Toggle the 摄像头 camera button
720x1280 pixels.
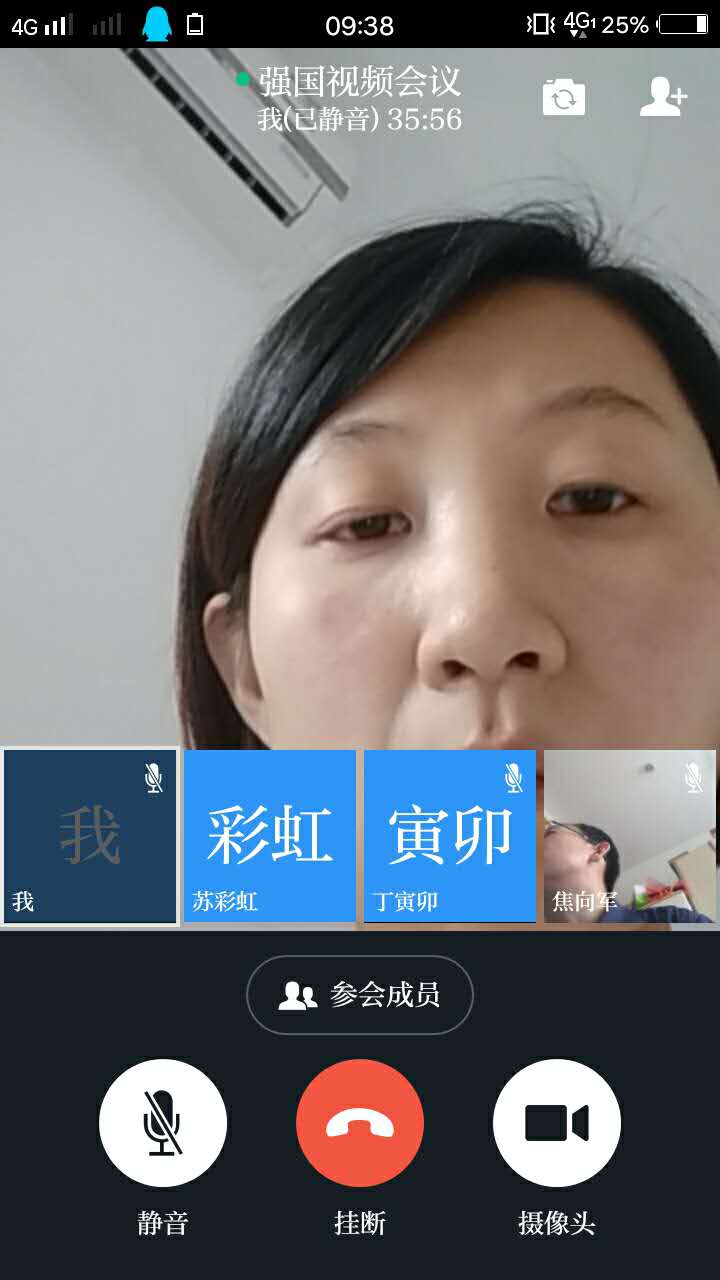557,1123
